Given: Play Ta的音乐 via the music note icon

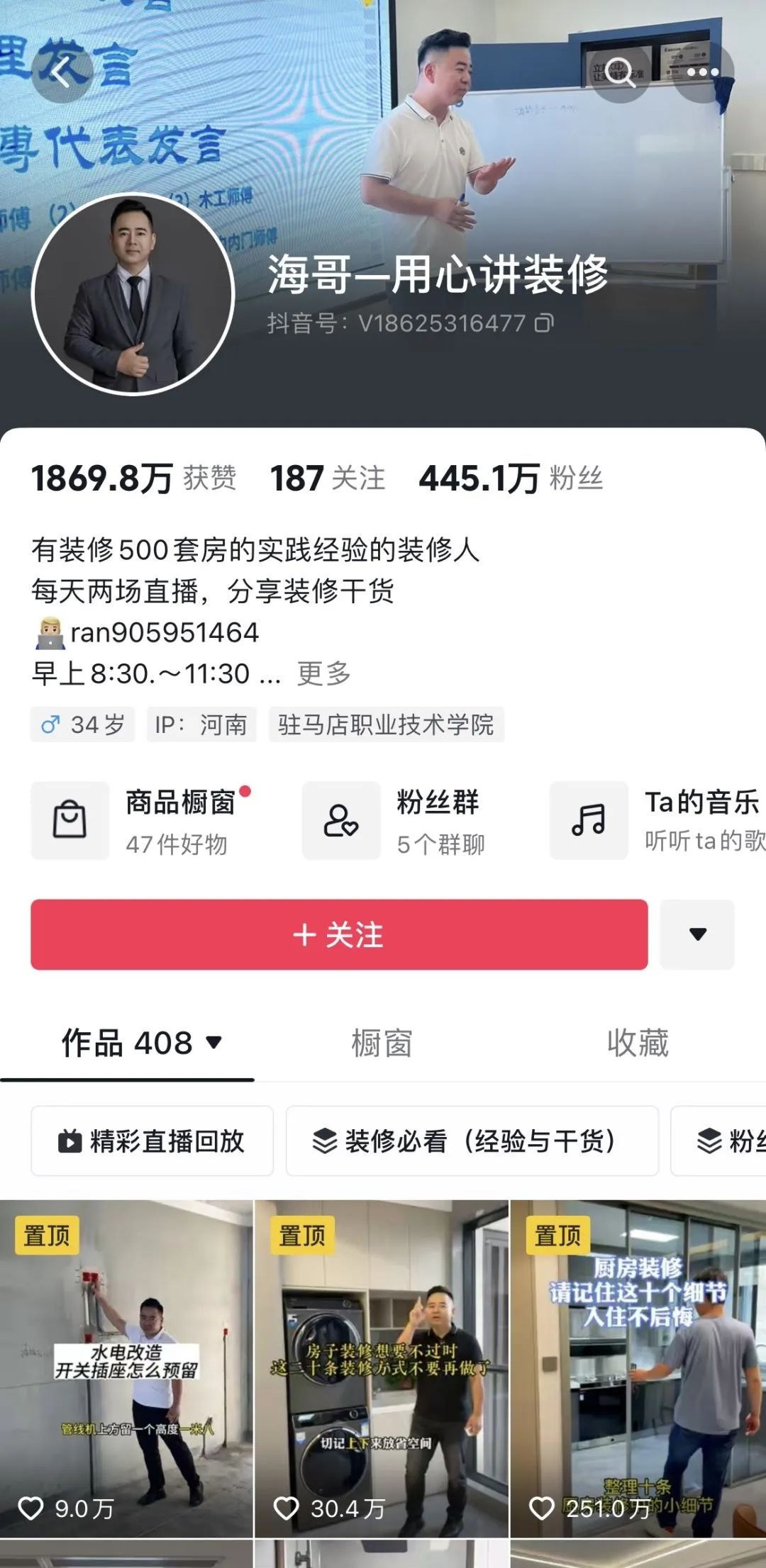Looking at the screenshot, I should click(x=589, y=819).
